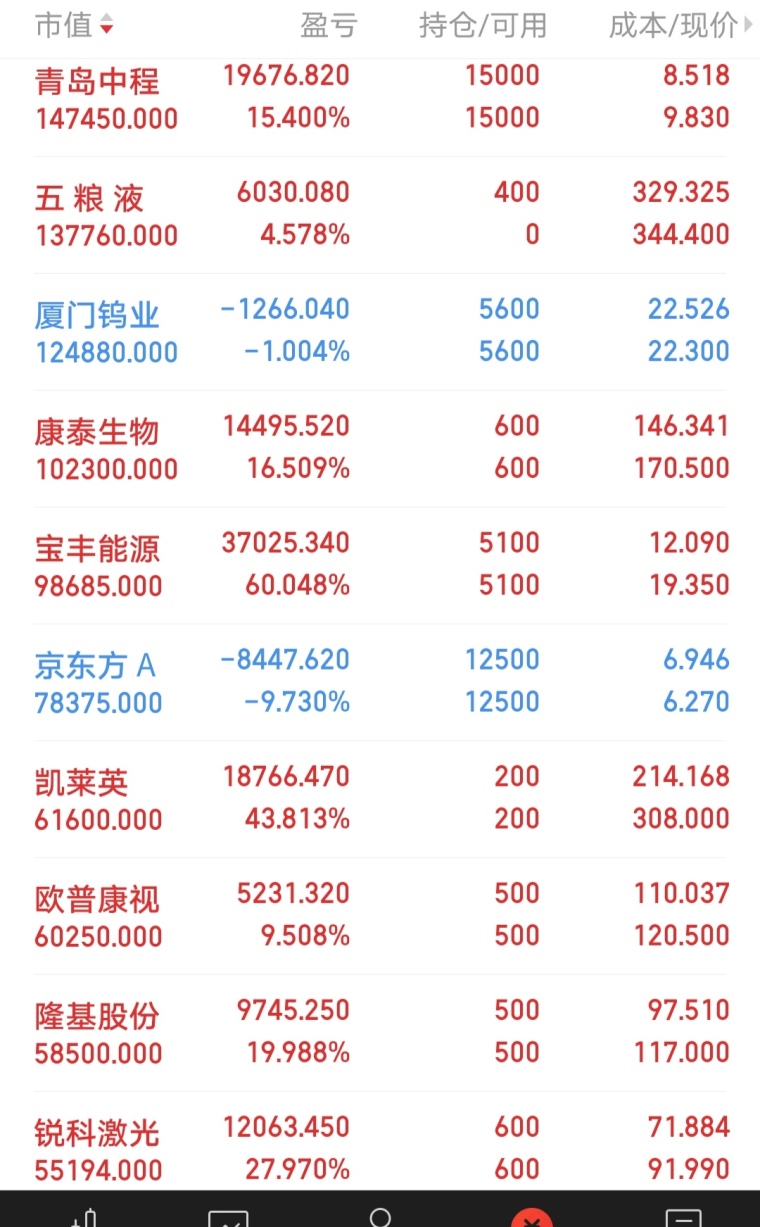The image size is (760, 1227).
Task: Tap the 持仓/可用 column header
Action: [x=483, y=26]
